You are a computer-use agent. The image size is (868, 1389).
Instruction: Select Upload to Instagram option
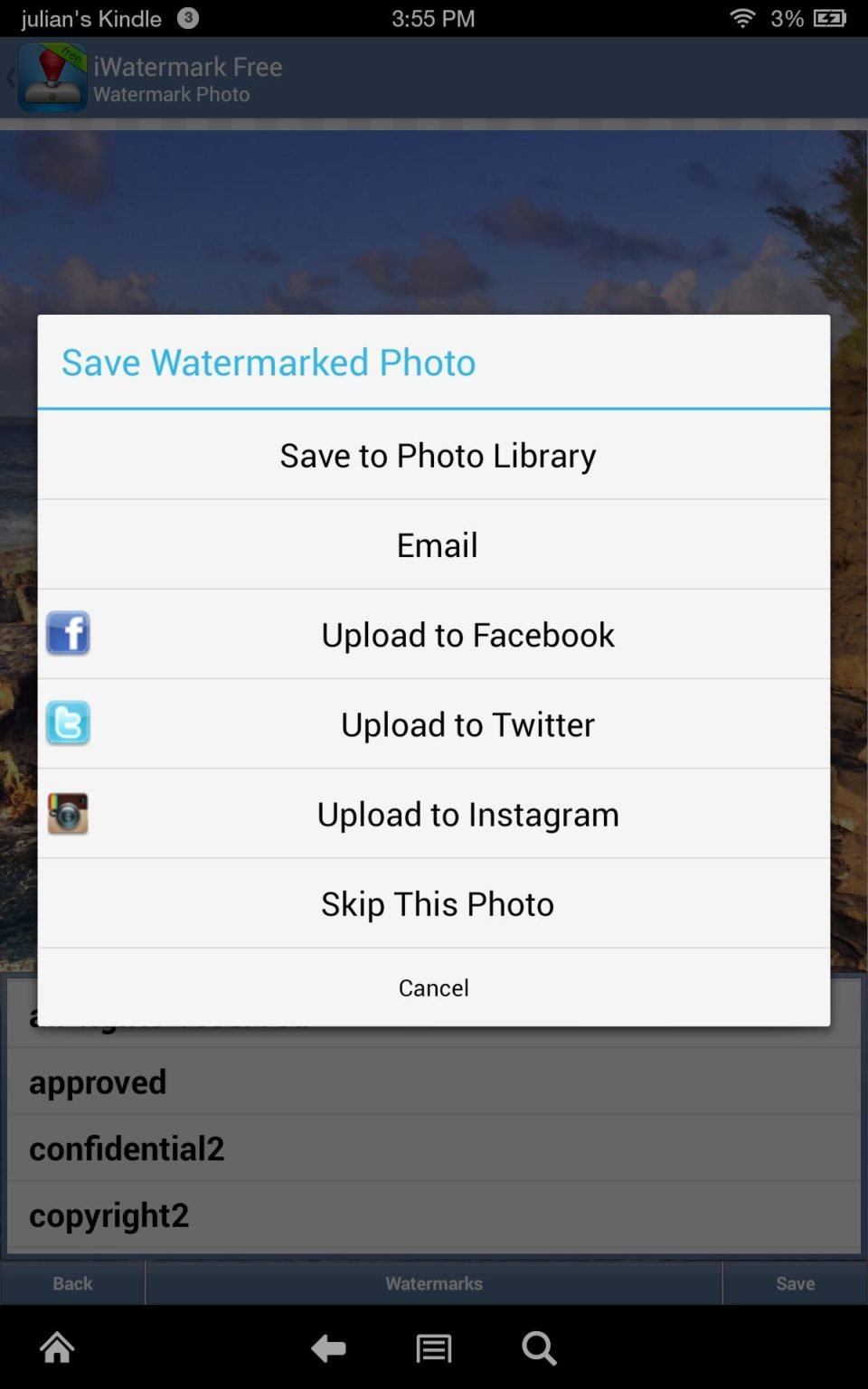coord(467,813)
